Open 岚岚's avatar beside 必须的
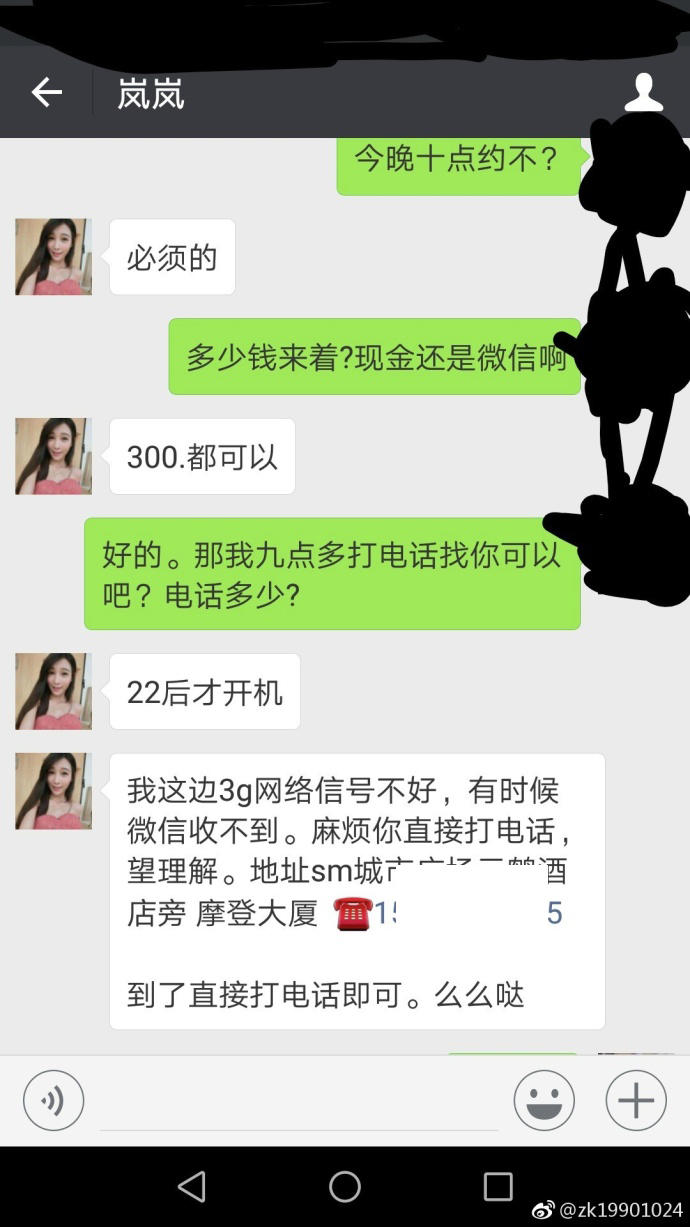The width and height of the screenshot is (690, 1227). (x=53, y=257)
